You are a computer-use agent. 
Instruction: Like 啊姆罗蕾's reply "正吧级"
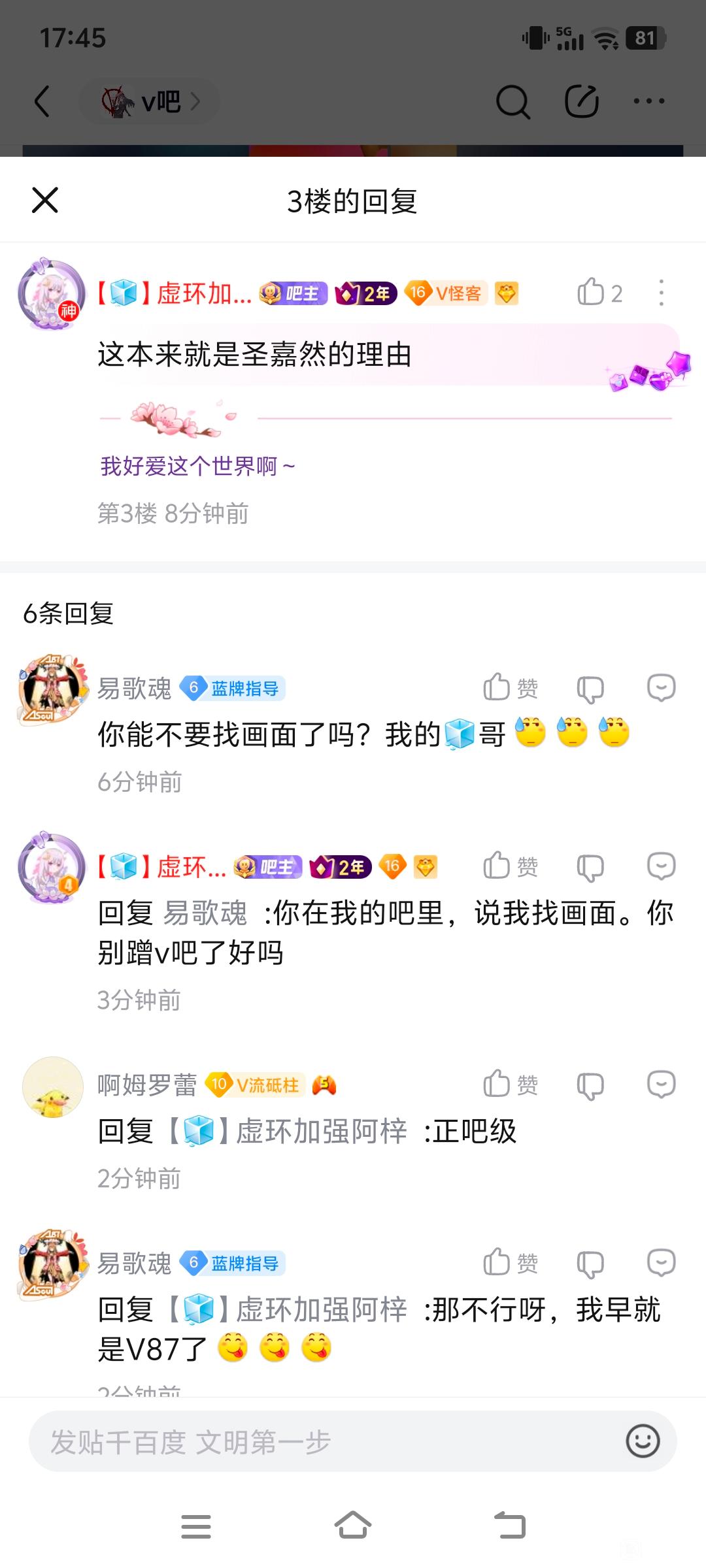pyautogui.click(x=497, y=1084)
